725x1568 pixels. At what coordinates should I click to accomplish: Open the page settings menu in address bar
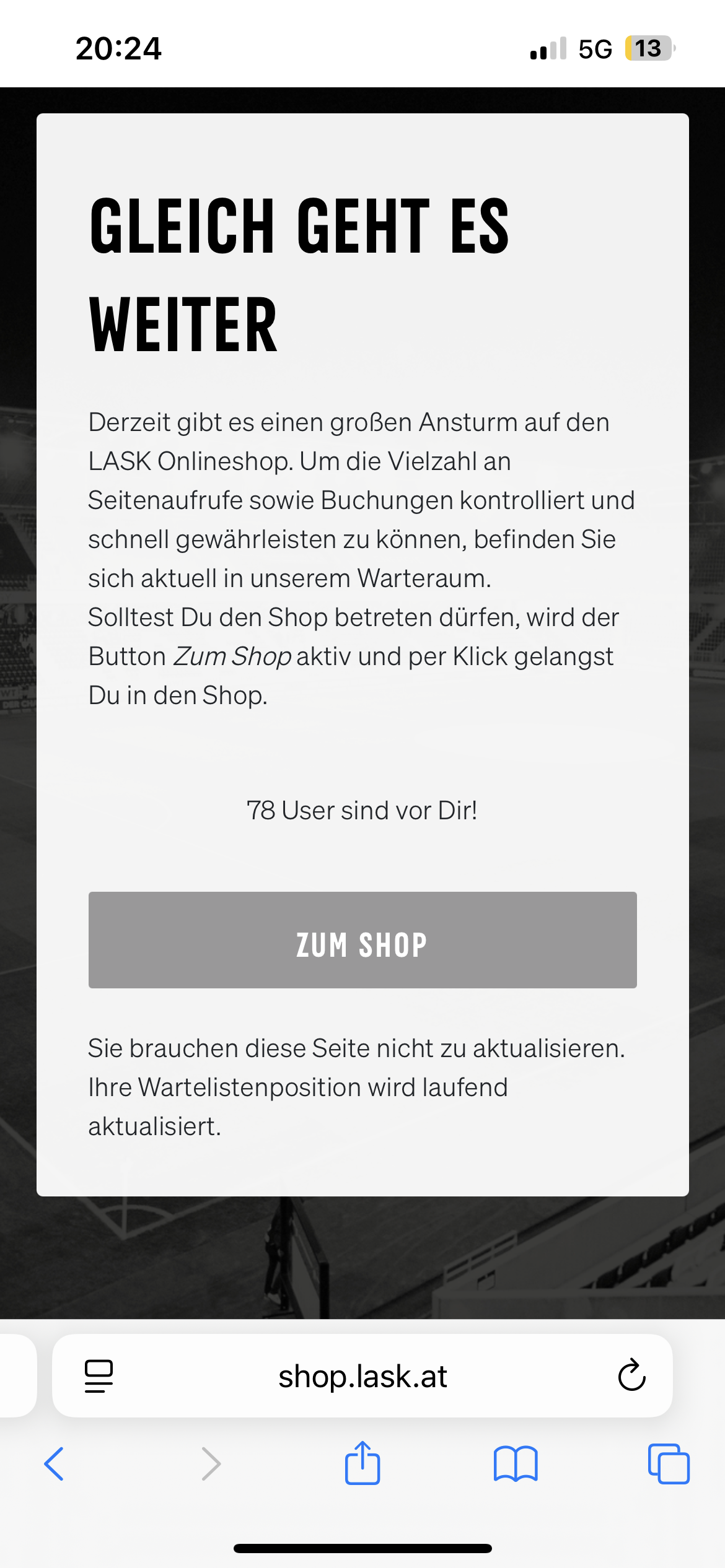pyautogui.click(x=99, y=1376)
